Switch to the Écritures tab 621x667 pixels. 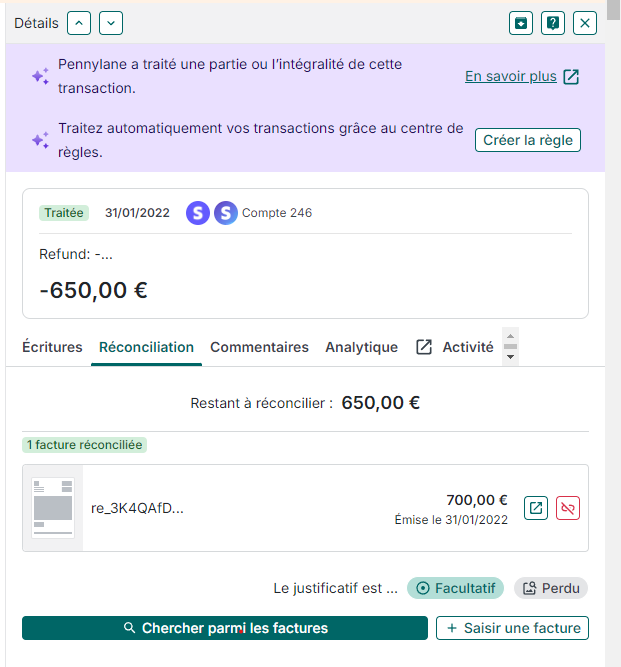(52, 347)
